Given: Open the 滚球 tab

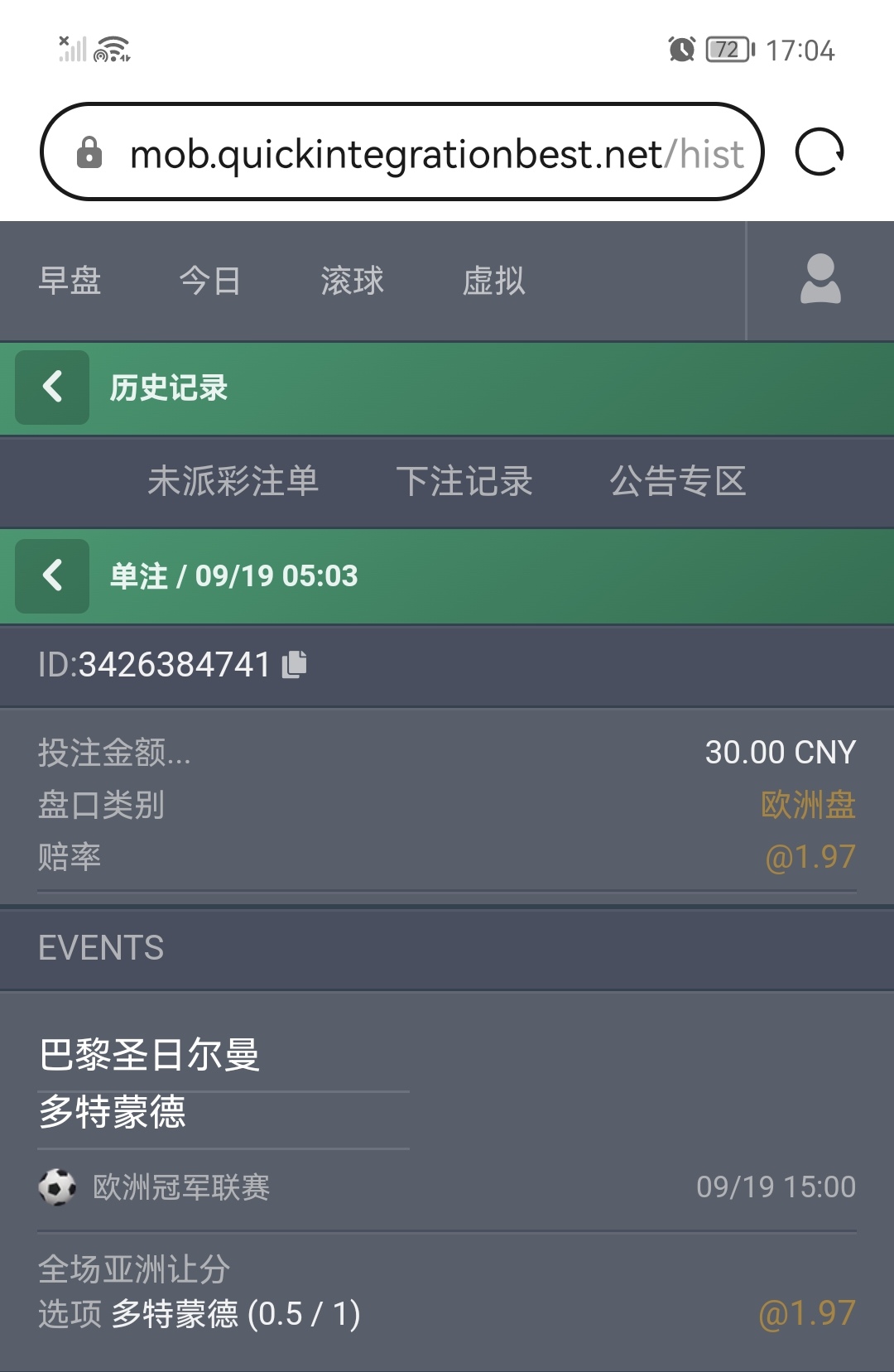Looking at the screenshot, I should click(352, 281).
